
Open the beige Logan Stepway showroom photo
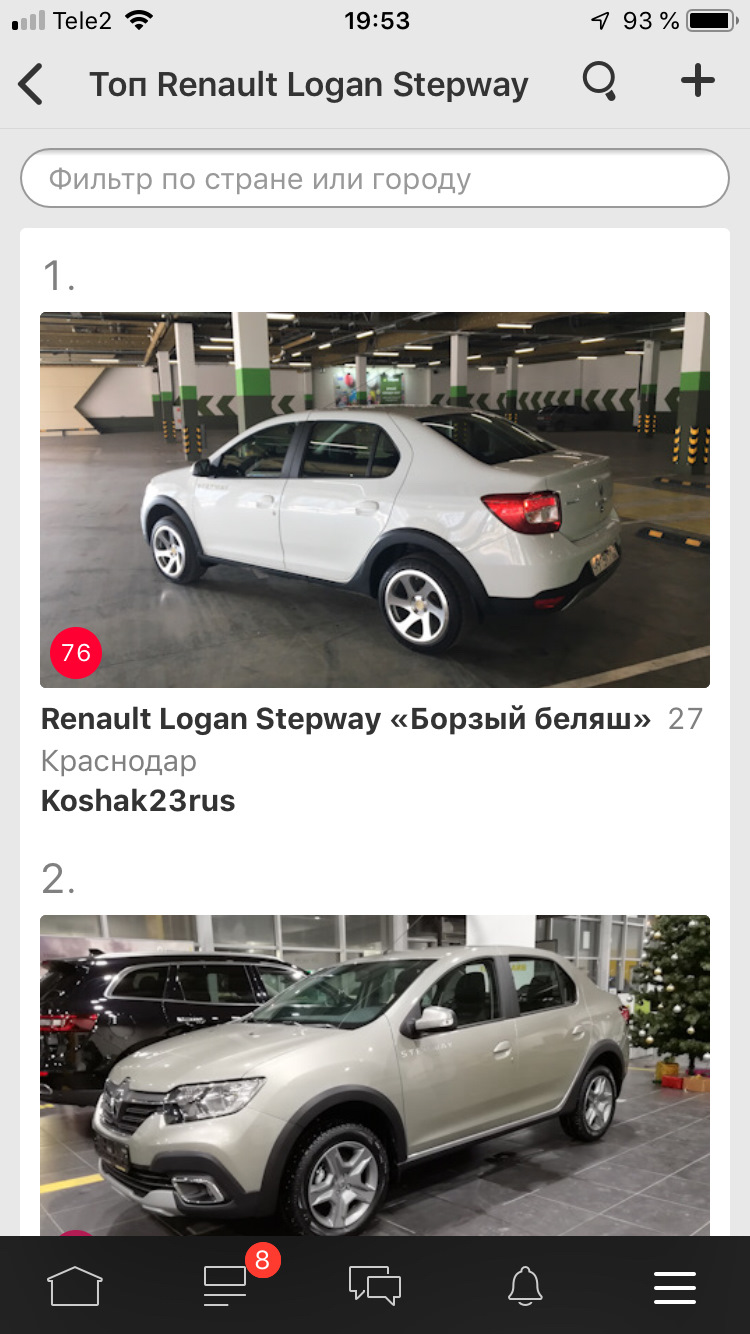tap(374, 1070)
